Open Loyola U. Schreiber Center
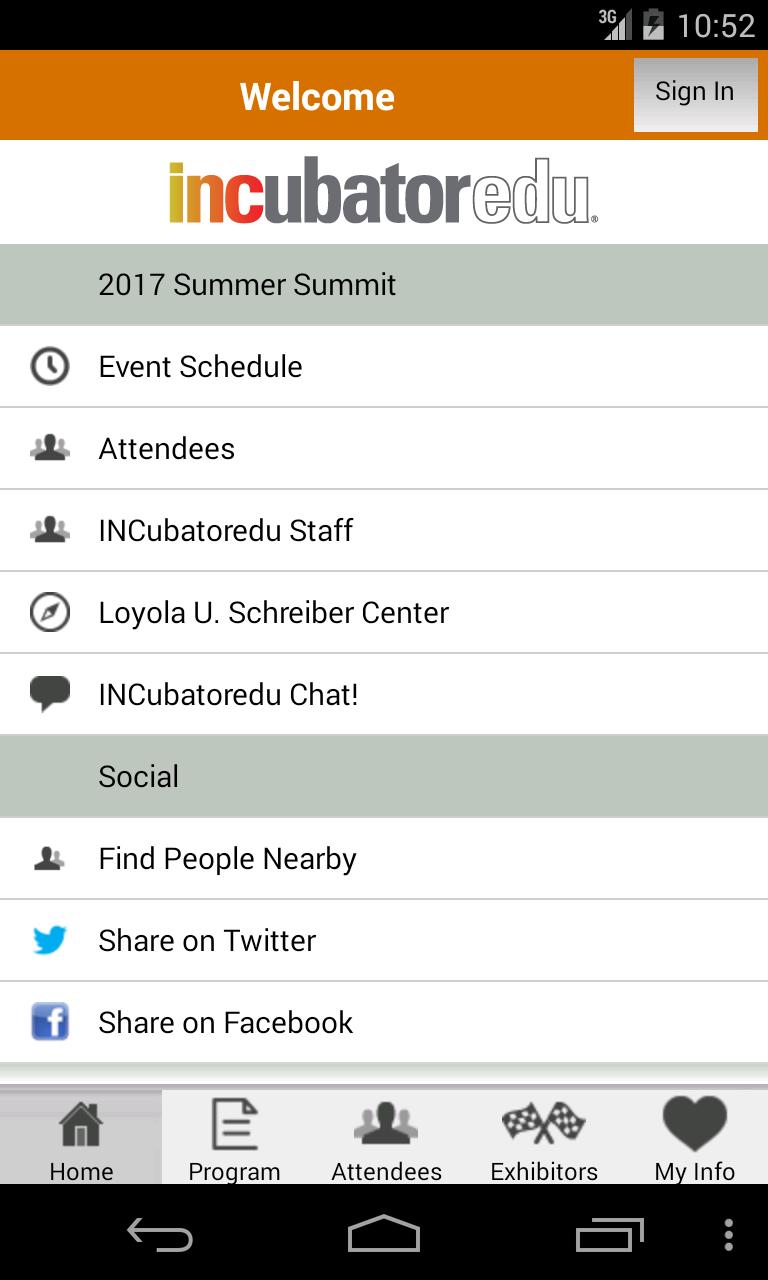The height and width of the screenshot is (1280, 768). pyautogui.click(x=384, y=613)
